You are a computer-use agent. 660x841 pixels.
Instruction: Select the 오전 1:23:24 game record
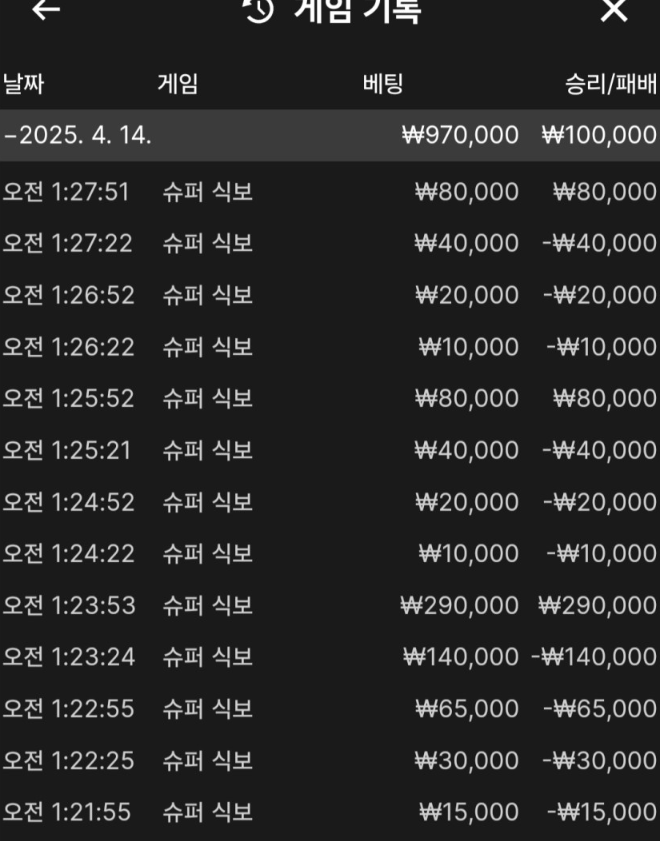(x=330, y=657)
